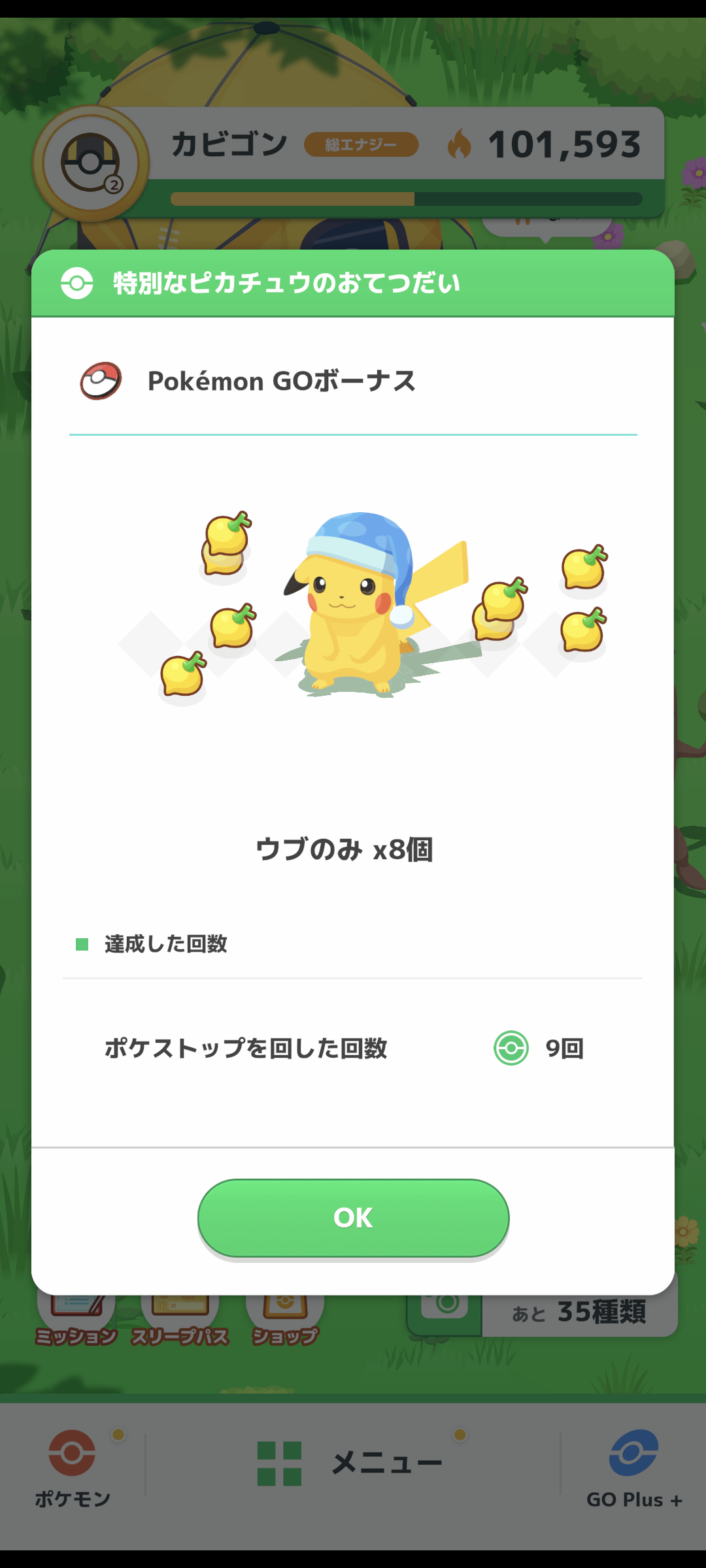This screenshot has width=706, height=1568.
Task: Tap the green square beside 達成した回数
Action: pos(83,943)
